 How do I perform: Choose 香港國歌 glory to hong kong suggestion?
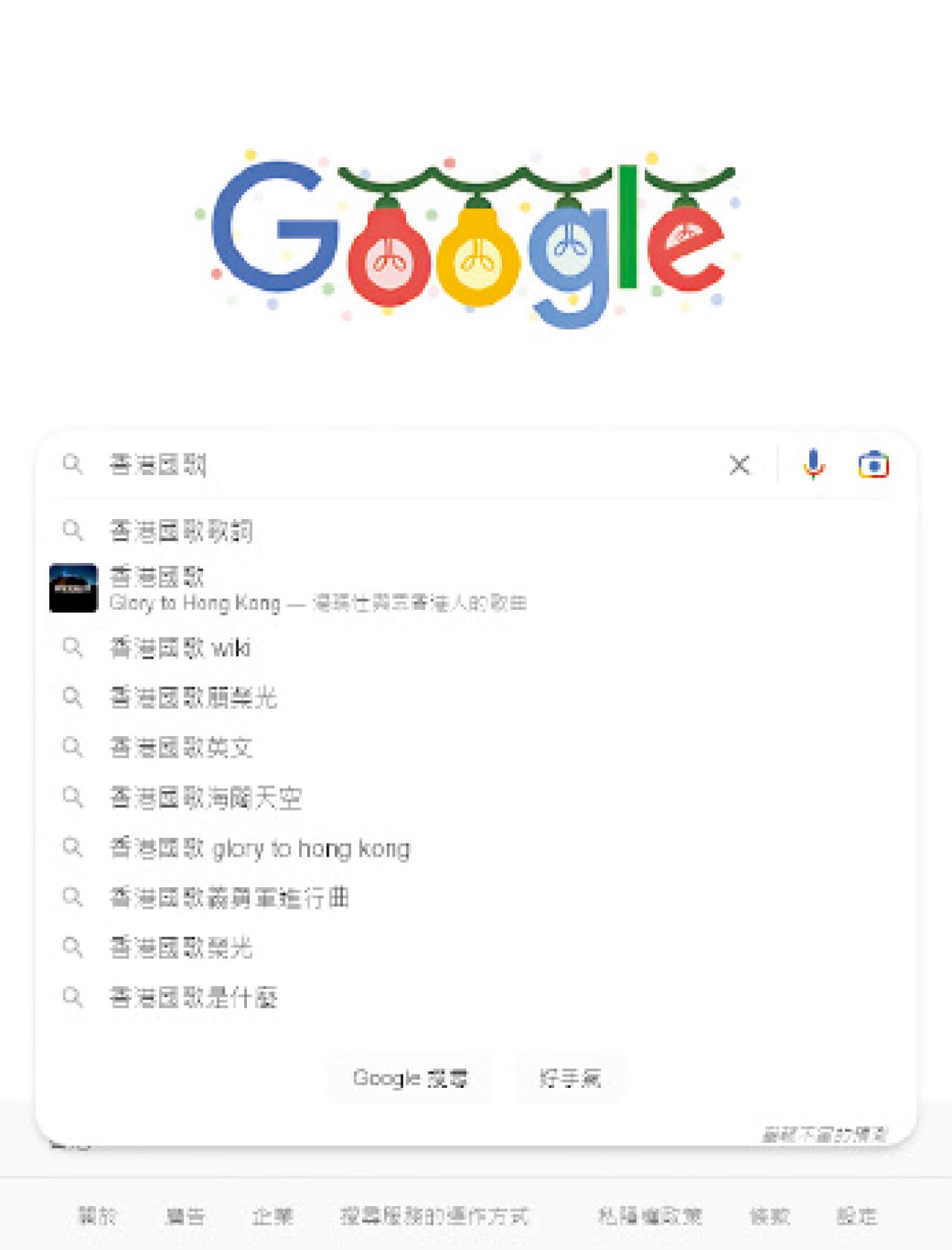[x=260, y=848]
